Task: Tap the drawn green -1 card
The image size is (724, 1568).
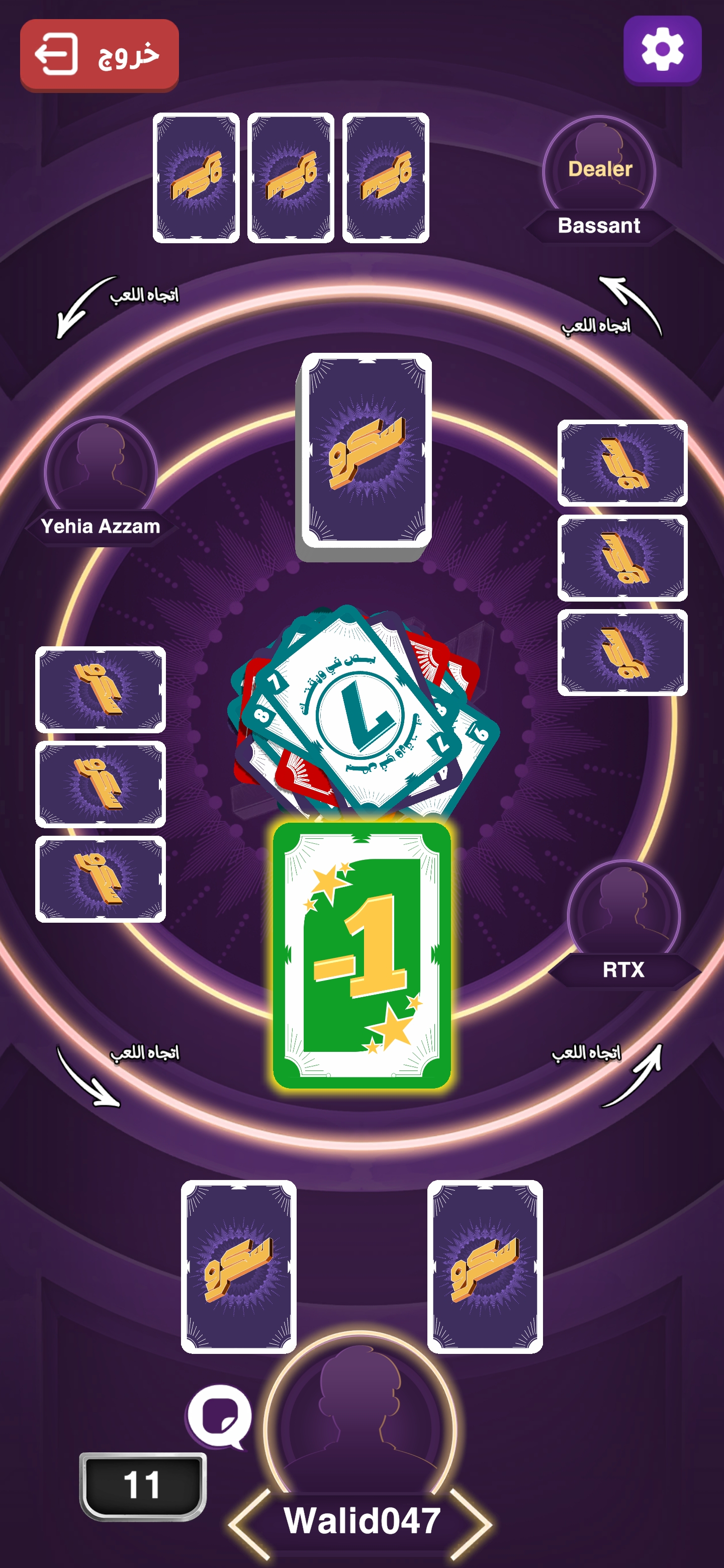Action: click(x=361, y=955)
